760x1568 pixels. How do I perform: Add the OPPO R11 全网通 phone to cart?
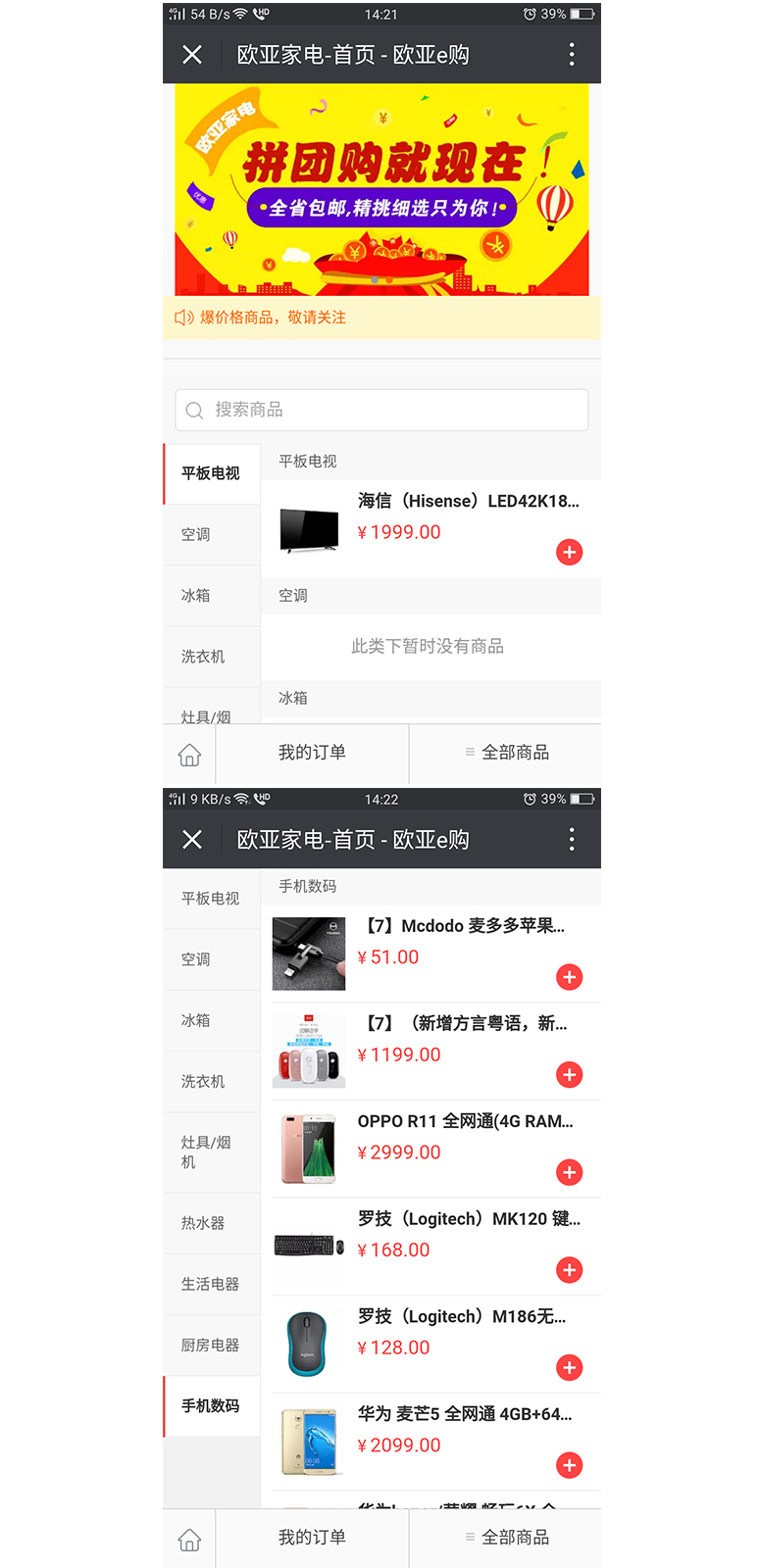570,1172
